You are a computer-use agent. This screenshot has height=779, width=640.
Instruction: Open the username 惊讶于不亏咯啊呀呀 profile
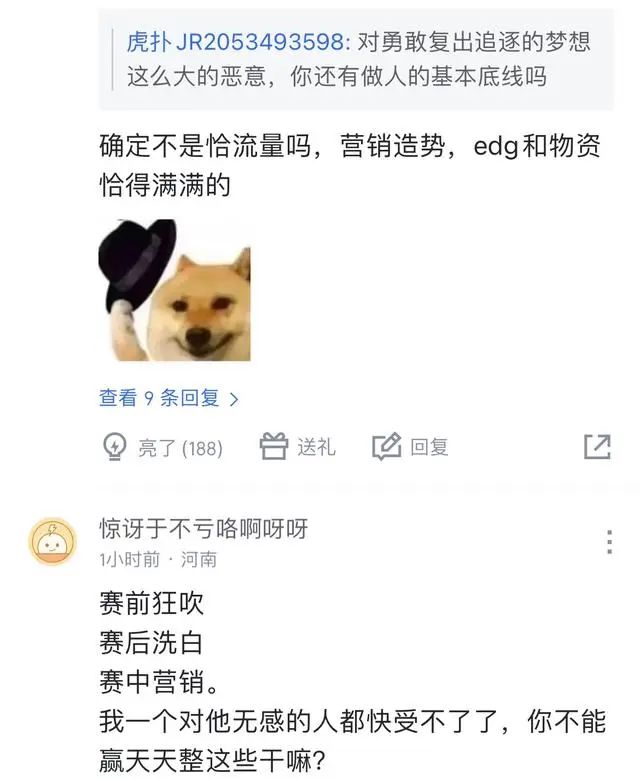[203, 529]
